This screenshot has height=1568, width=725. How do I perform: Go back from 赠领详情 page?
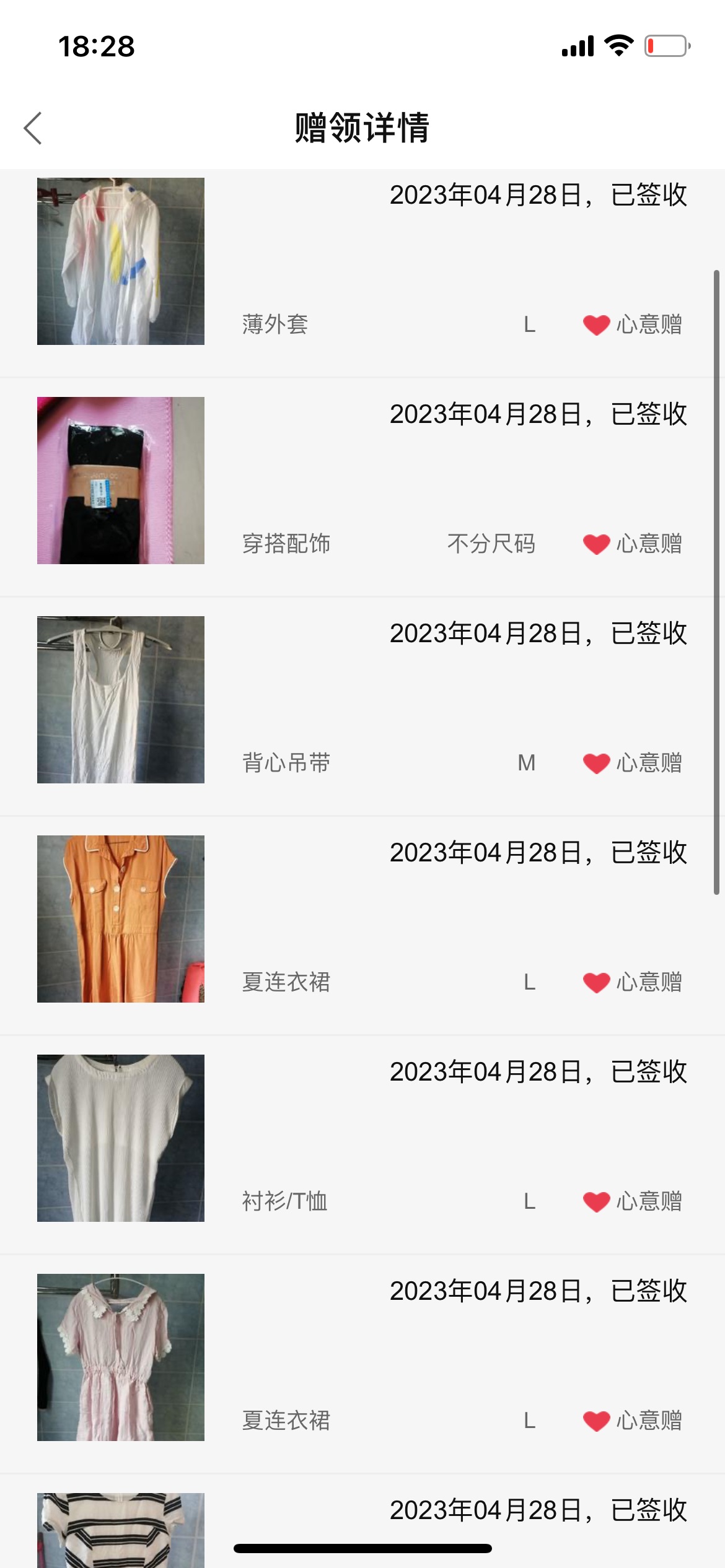coord(33,128)
